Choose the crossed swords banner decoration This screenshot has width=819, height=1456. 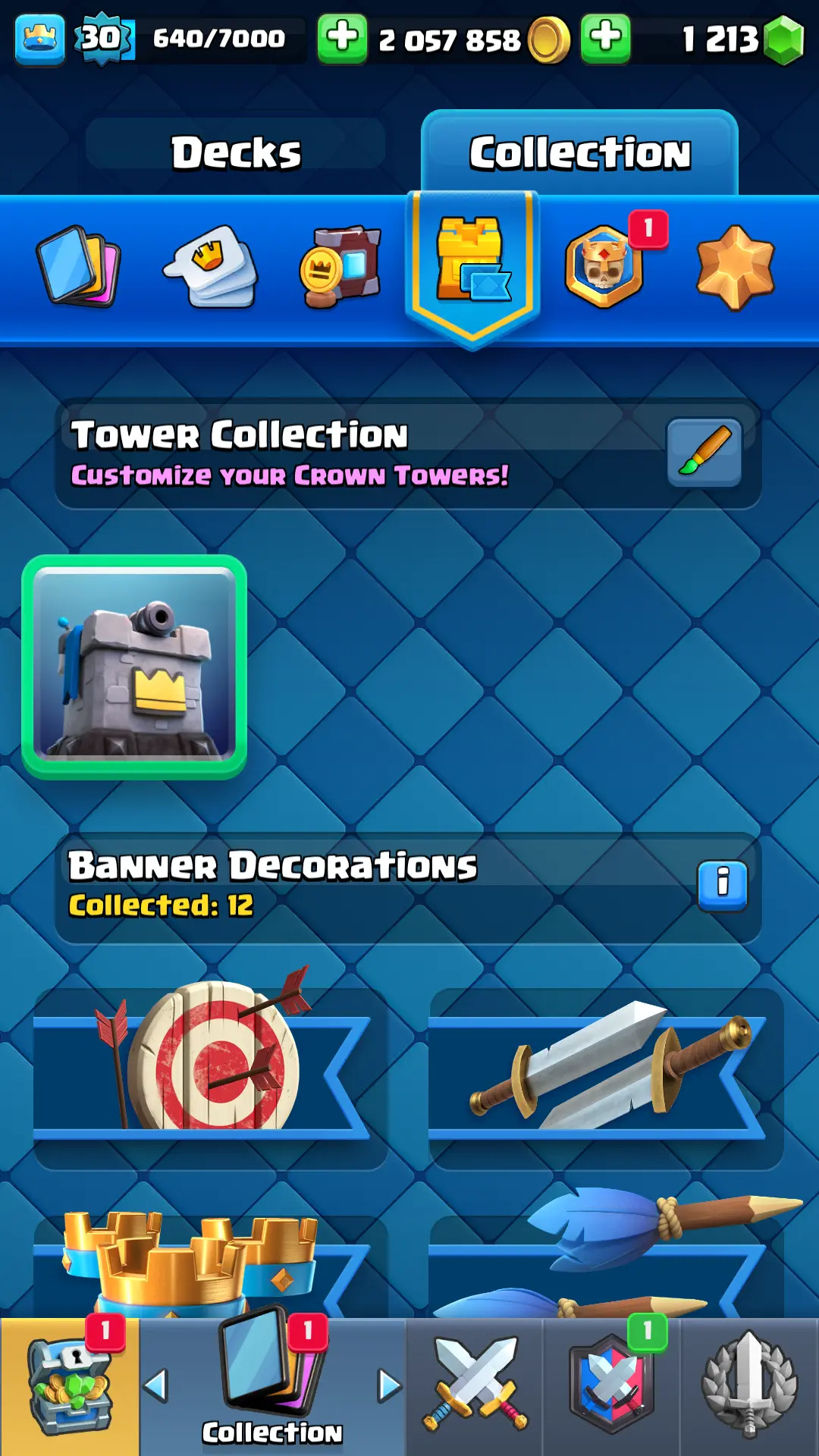point(605,1069)
